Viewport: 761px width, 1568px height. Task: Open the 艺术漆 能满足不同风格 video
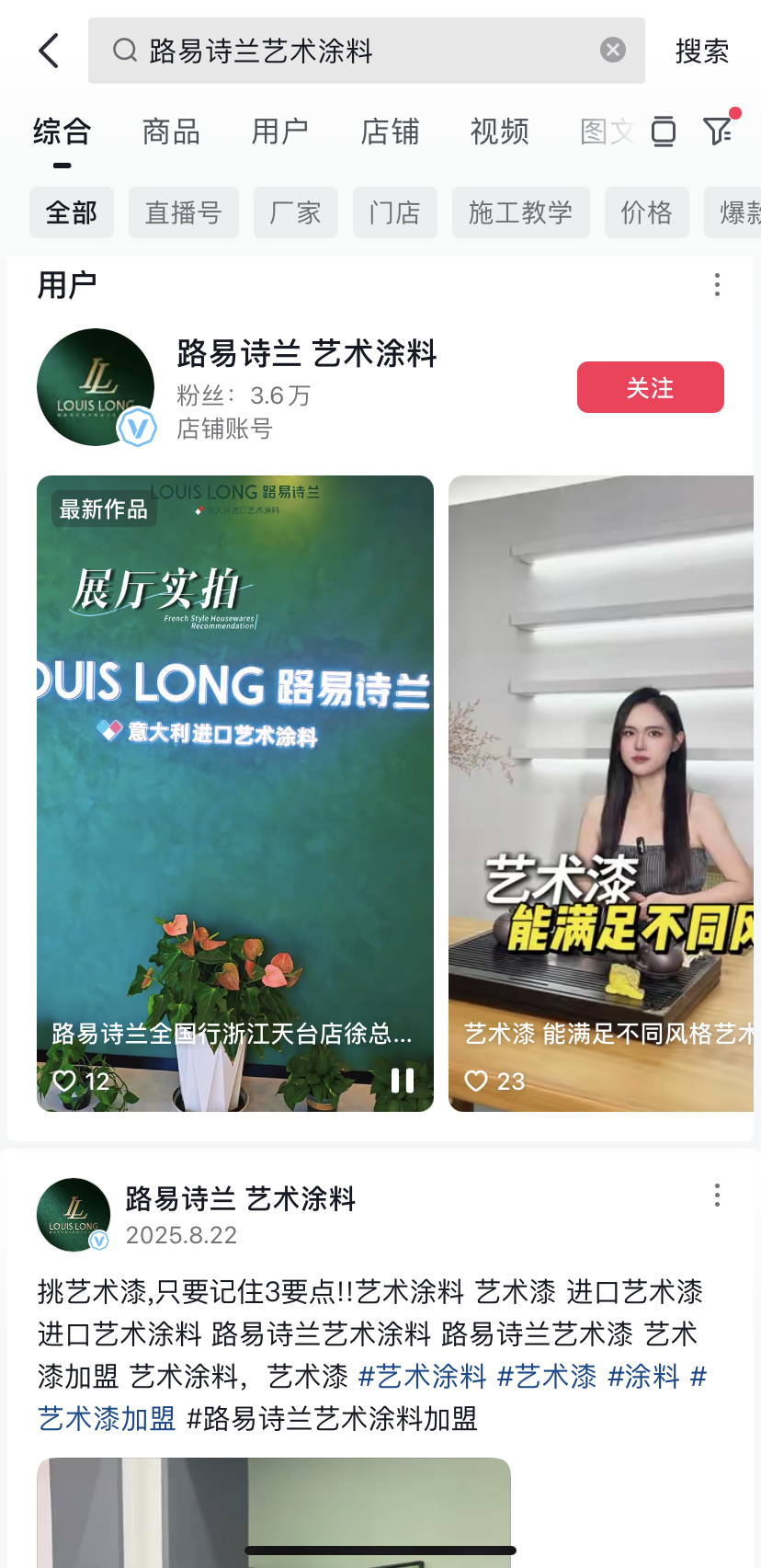click(601, 791)
